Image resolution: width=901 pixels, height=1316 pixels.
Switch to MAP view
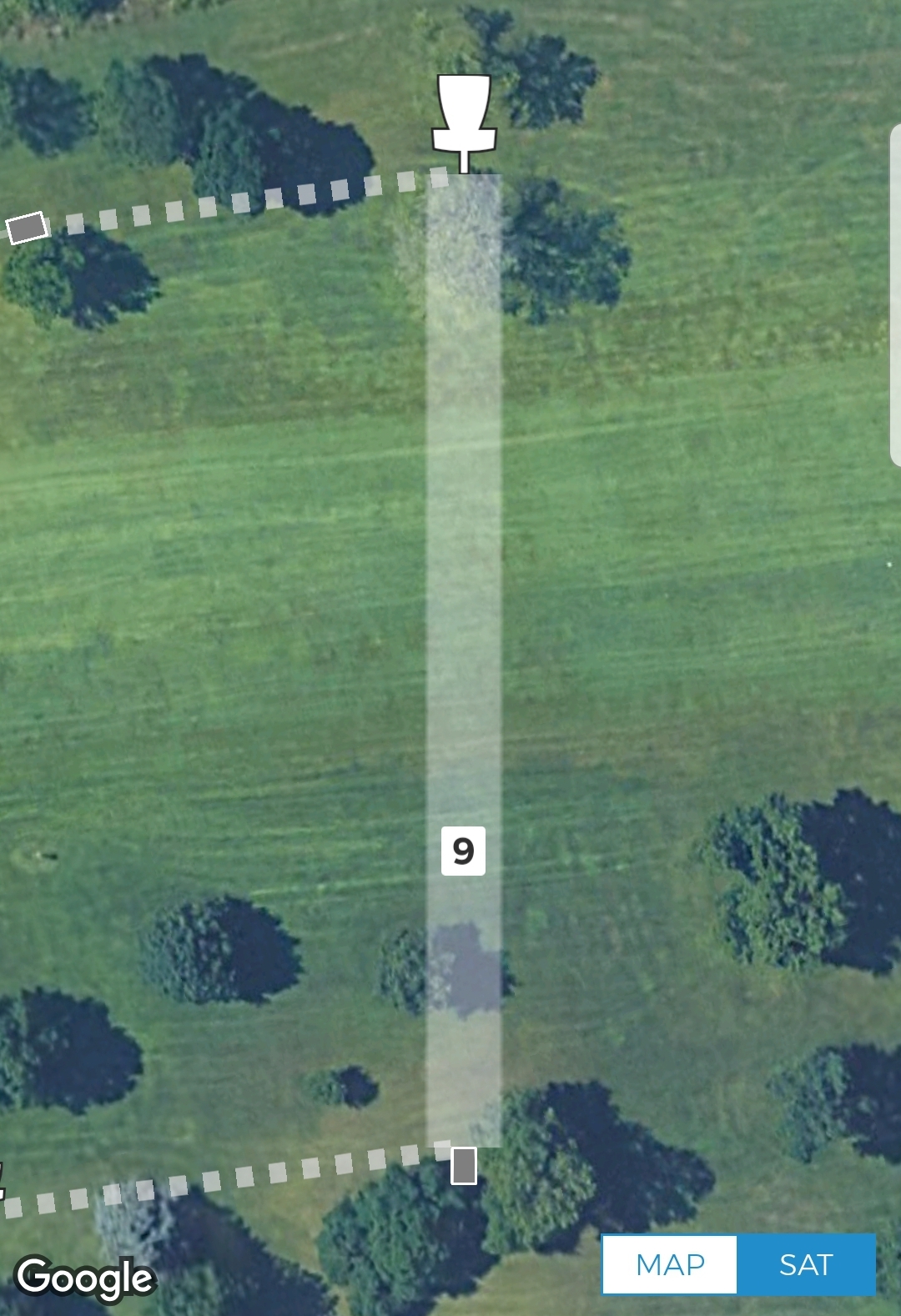pos(670,1264)
